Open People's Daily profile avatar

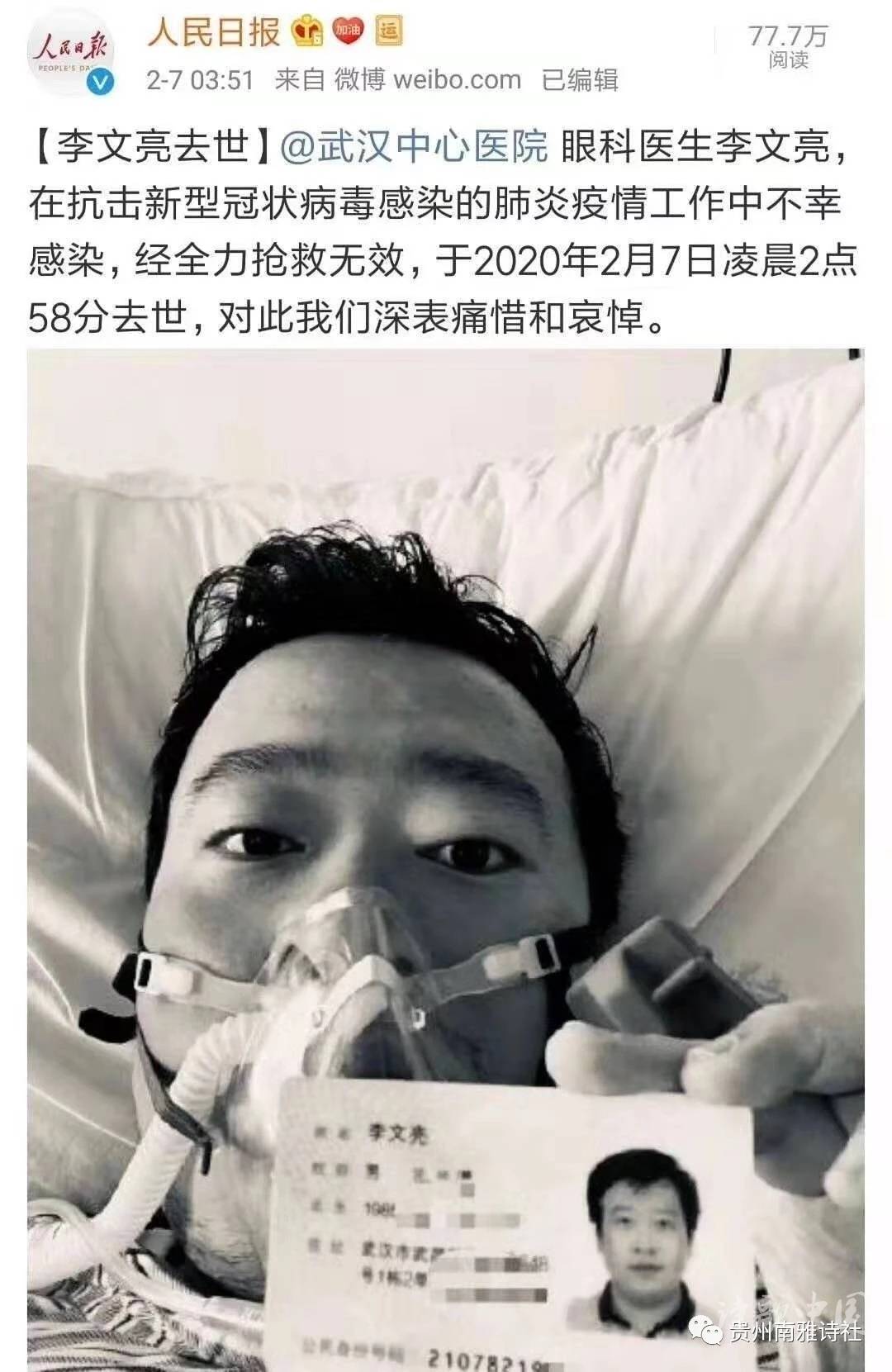(70, 51)
